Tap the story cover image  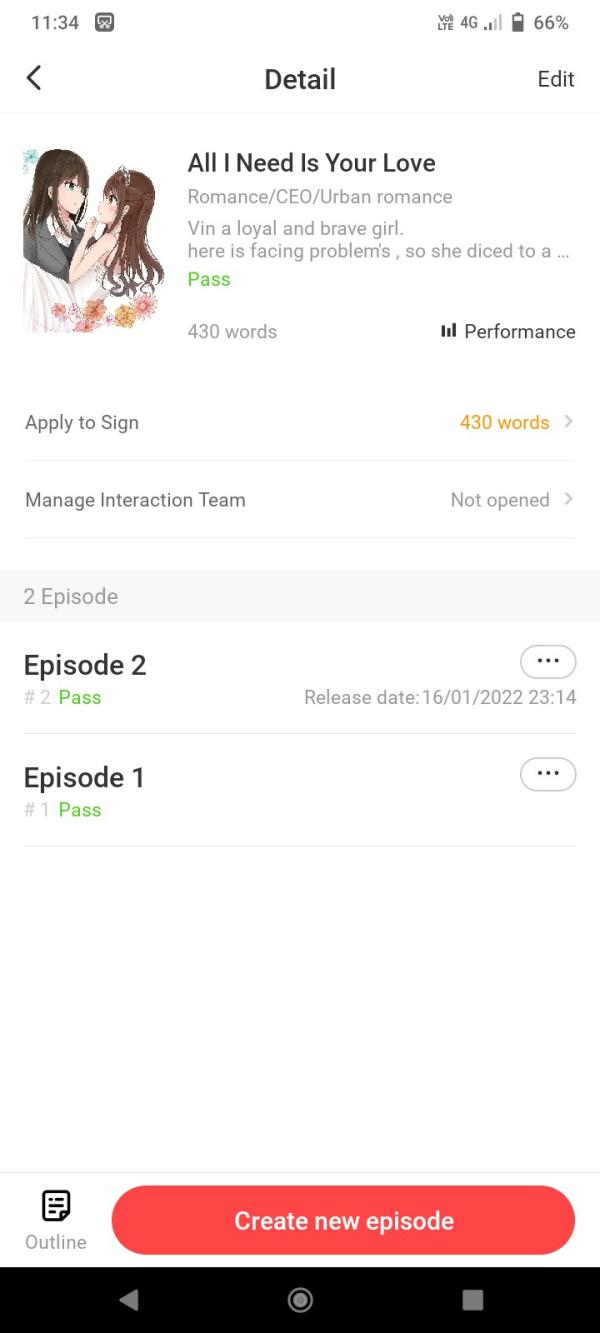pyautogui.click(x=92, y=241)
